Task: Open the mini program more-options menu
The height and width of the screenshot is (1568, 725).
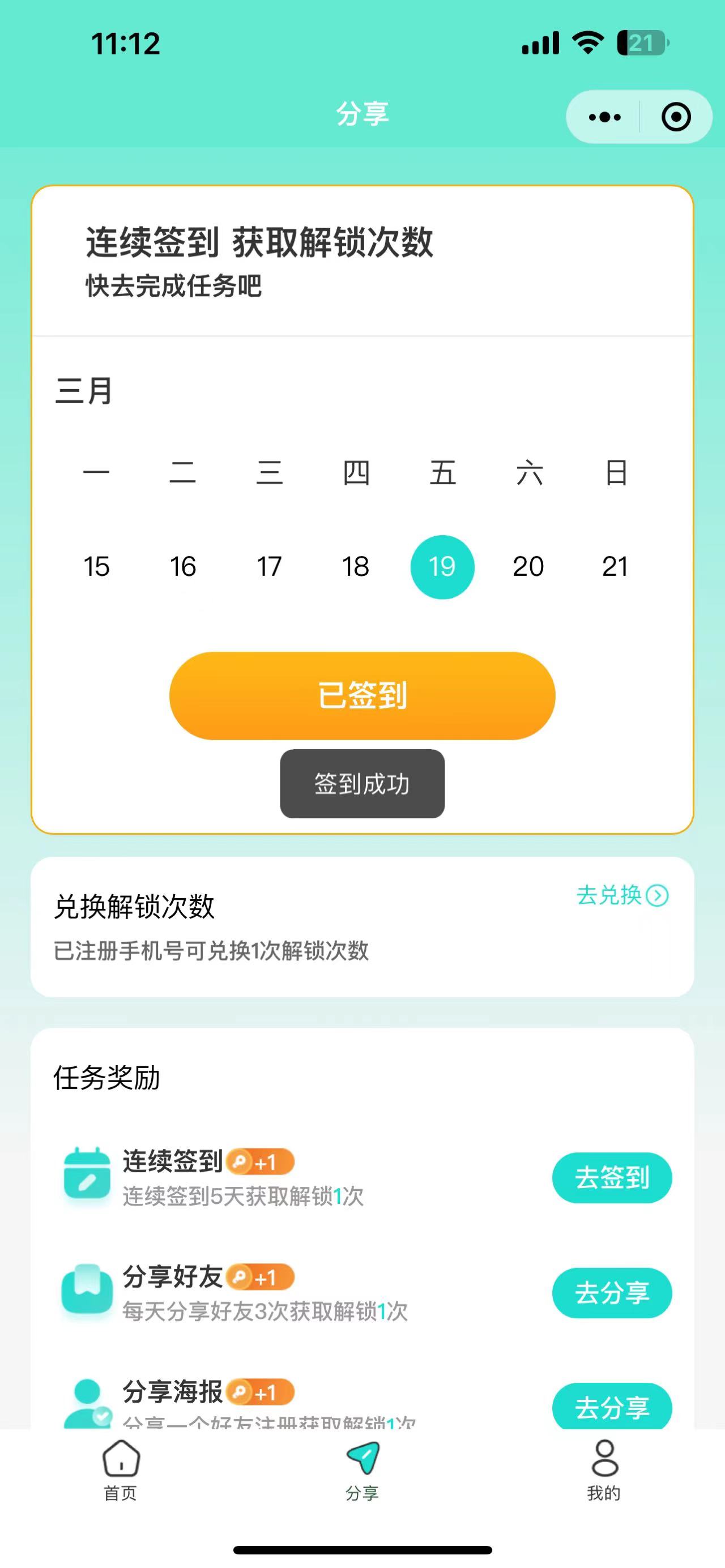Action: [604, 117]
